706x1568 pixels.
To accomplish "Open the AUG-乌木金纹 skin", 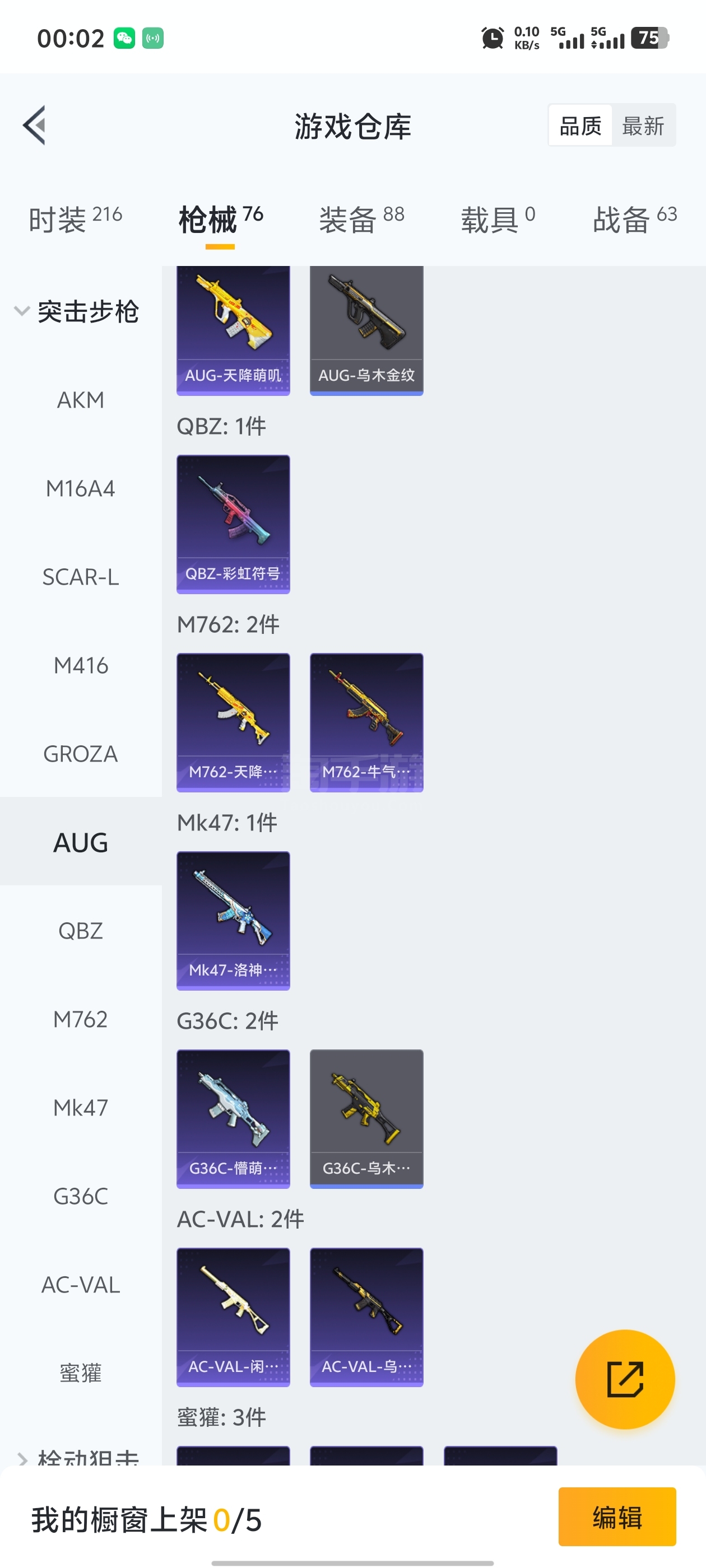I will tap(366, 329).
